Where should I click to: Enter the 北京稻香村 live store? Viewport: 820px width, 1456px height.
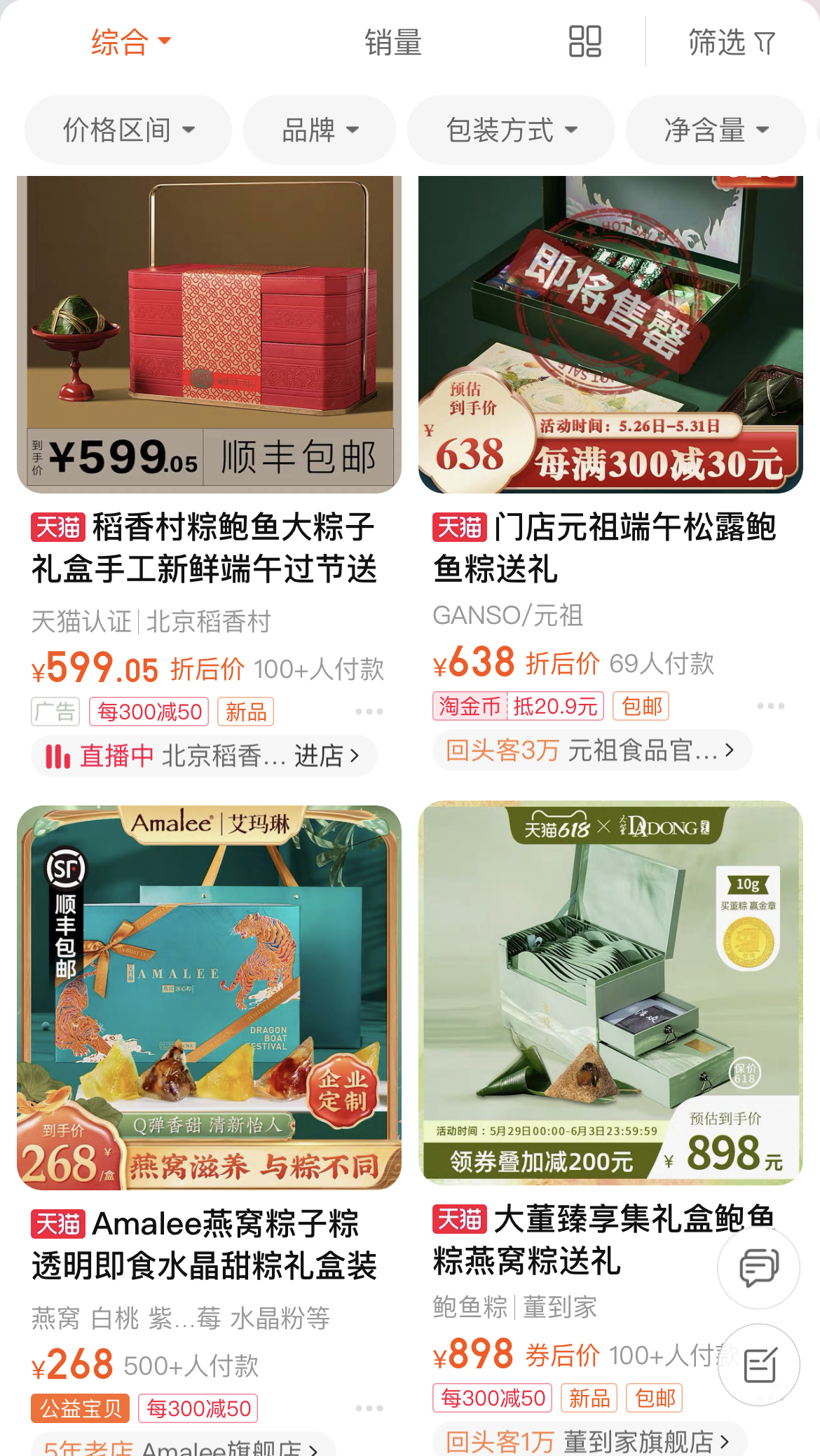[204, 756]
